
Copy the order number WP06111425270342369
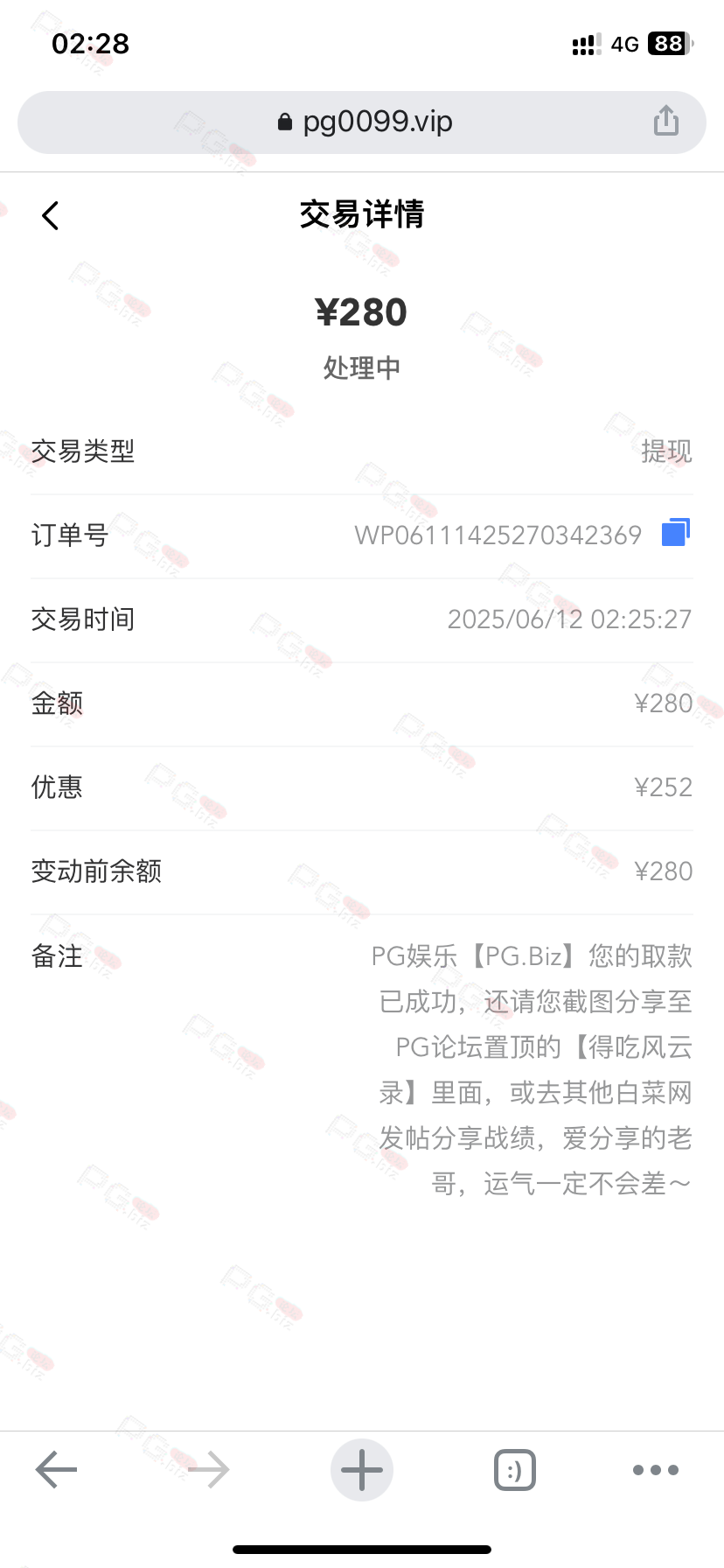tap(675, 532)
